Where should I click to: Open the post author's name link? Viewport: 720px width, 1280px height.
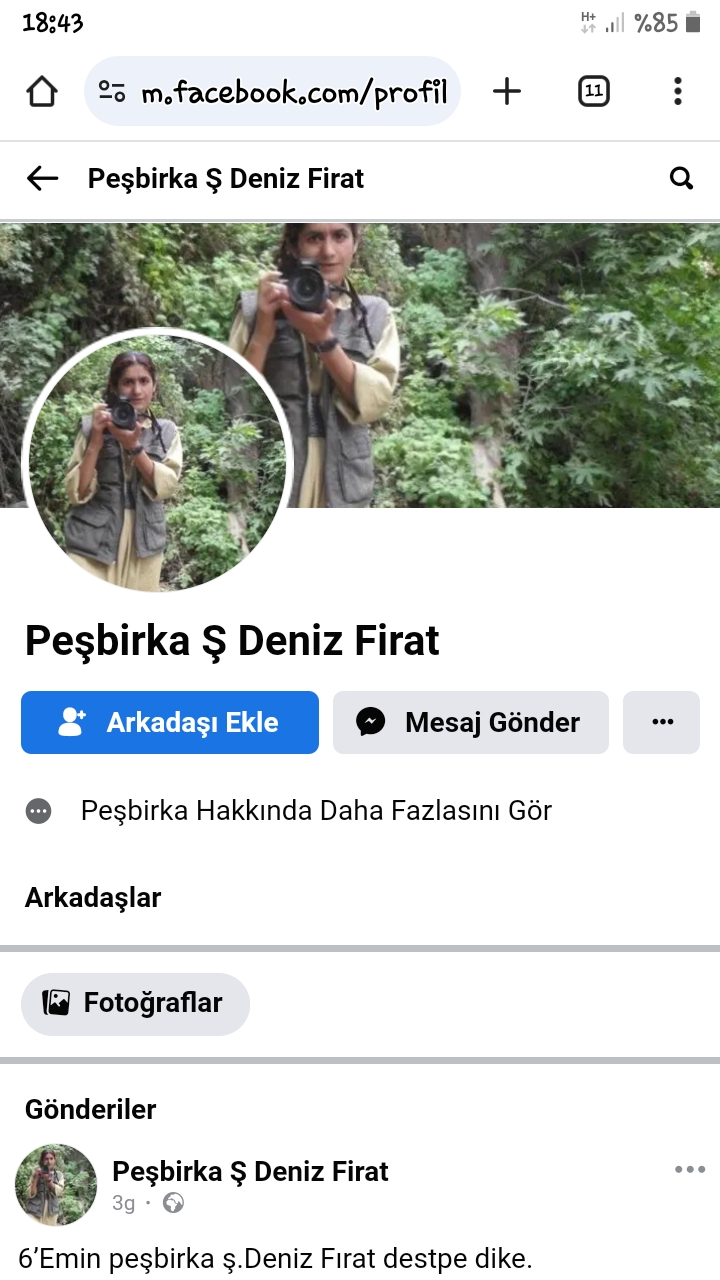click(250, 1171)
